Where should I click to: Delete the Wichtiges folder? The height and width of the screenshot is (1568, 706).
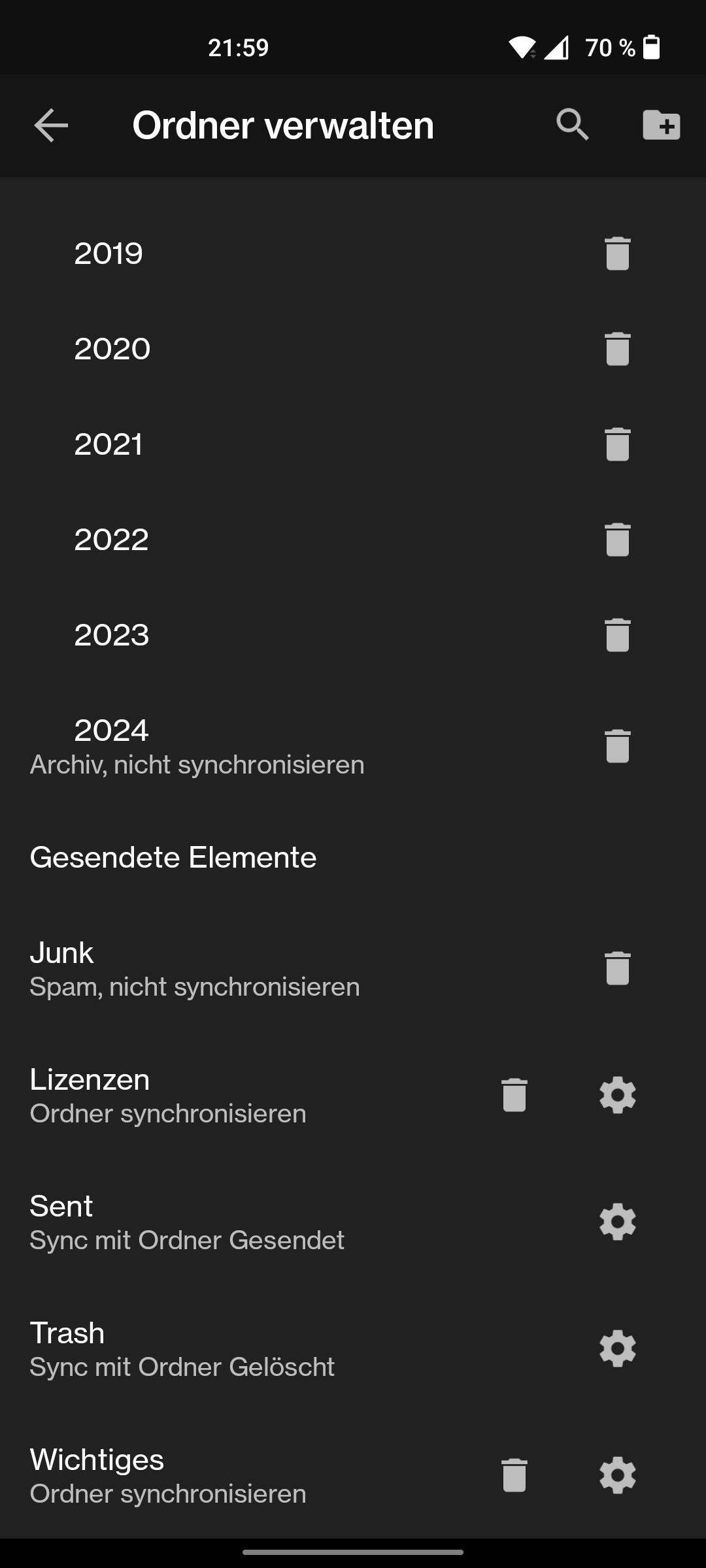coord(514,1475)
